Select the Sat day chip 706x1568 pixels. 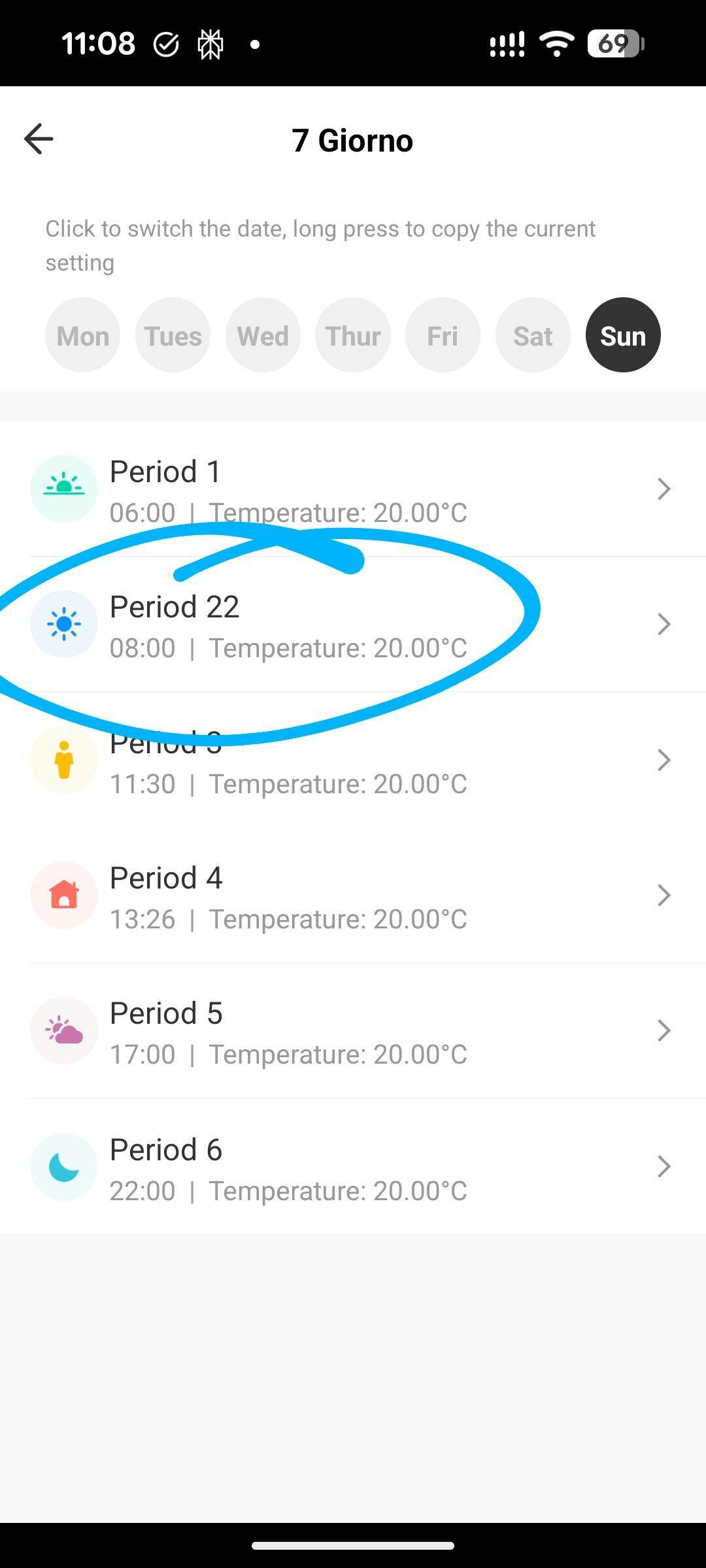click(x=533, y=336)
